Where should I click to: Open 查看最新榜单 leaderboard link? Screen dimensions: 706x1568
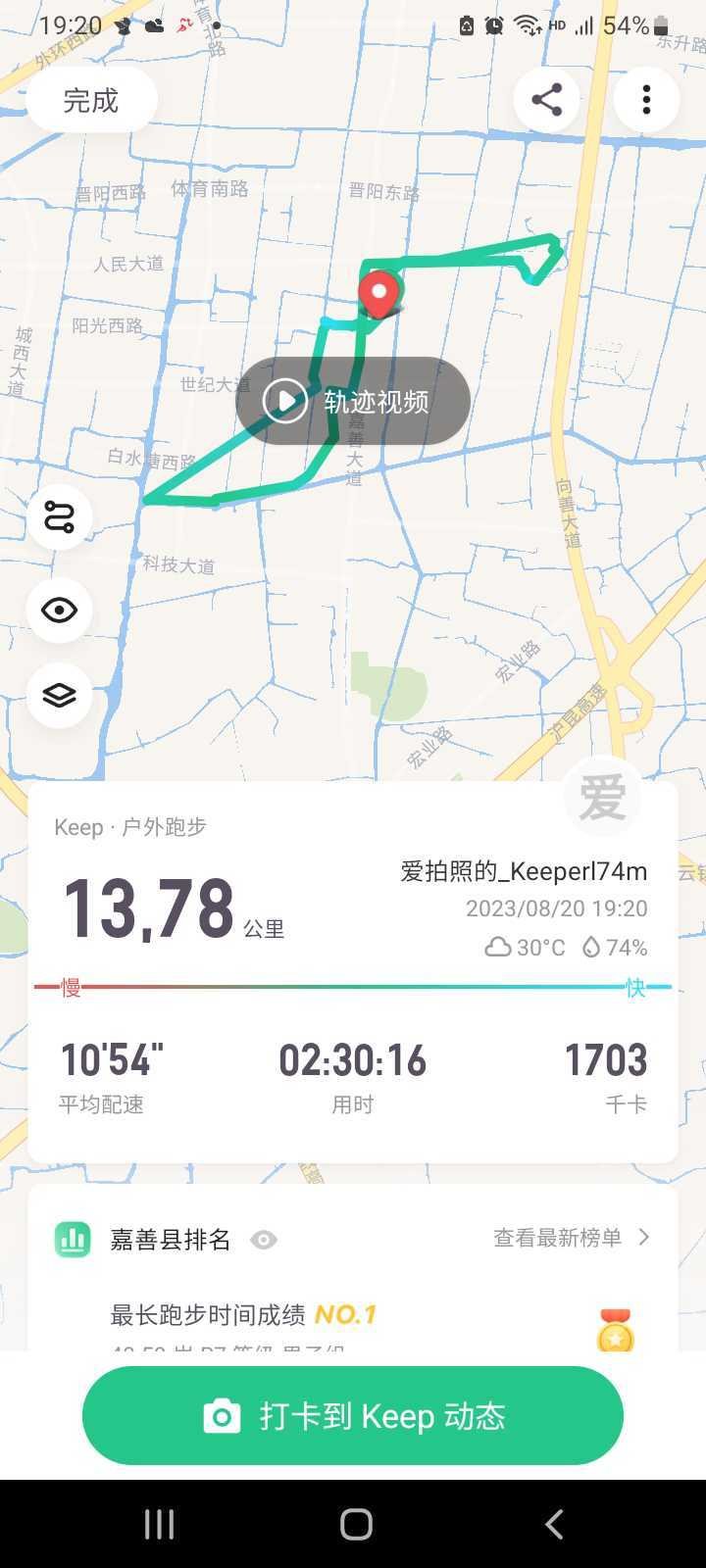572,1238
